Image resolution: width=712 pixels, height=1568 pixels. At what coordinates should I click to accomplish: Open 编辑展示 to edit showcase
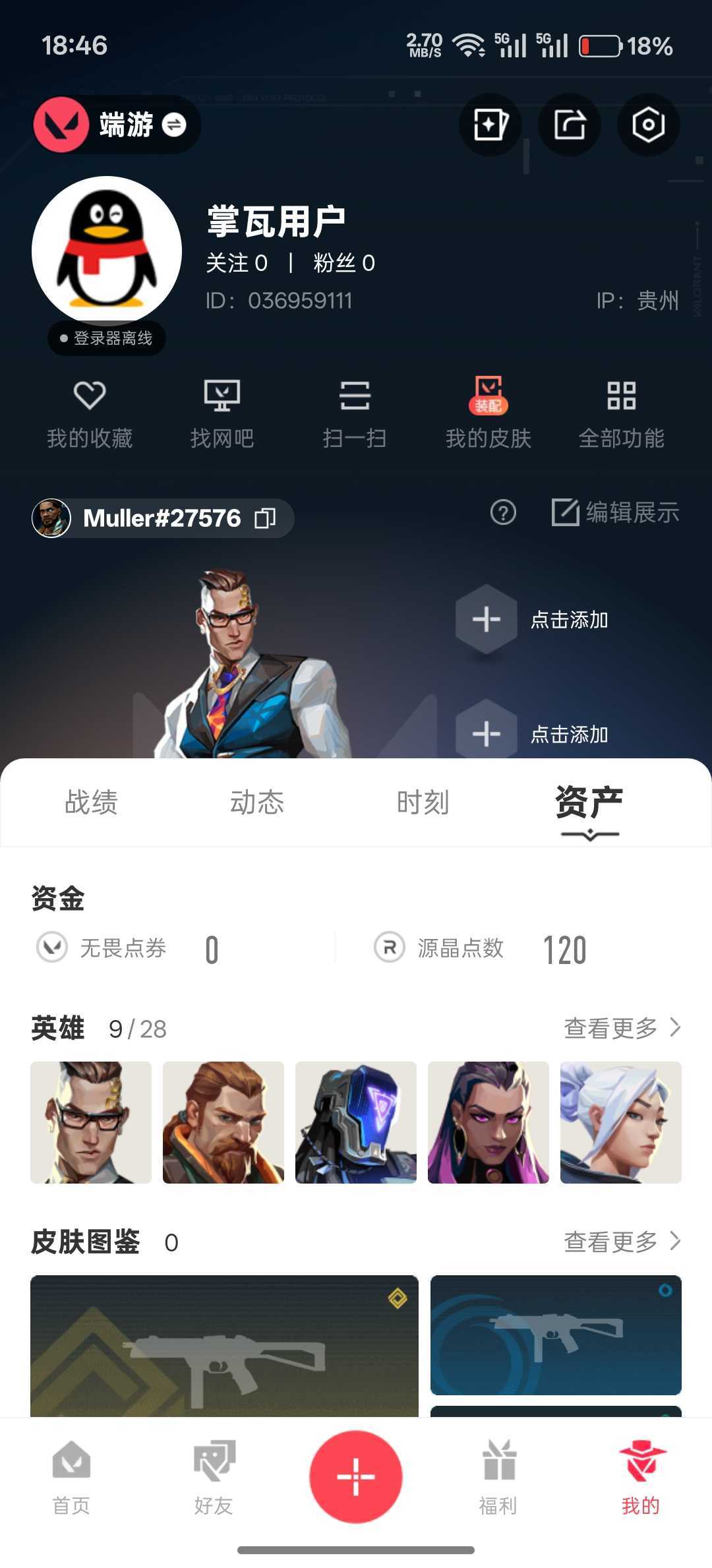point(616,514)
